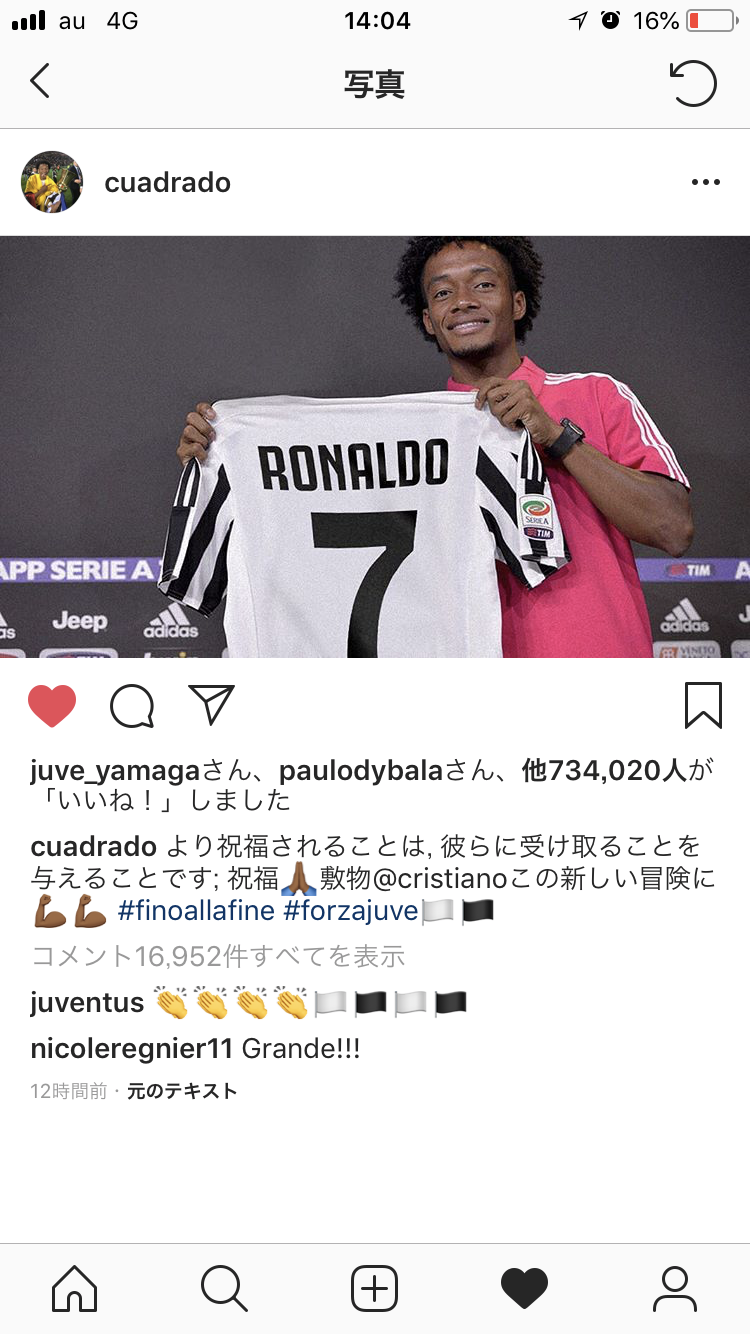Unlike the post with the red heart
Screen dimensions: 750x1334
(52, 707)
